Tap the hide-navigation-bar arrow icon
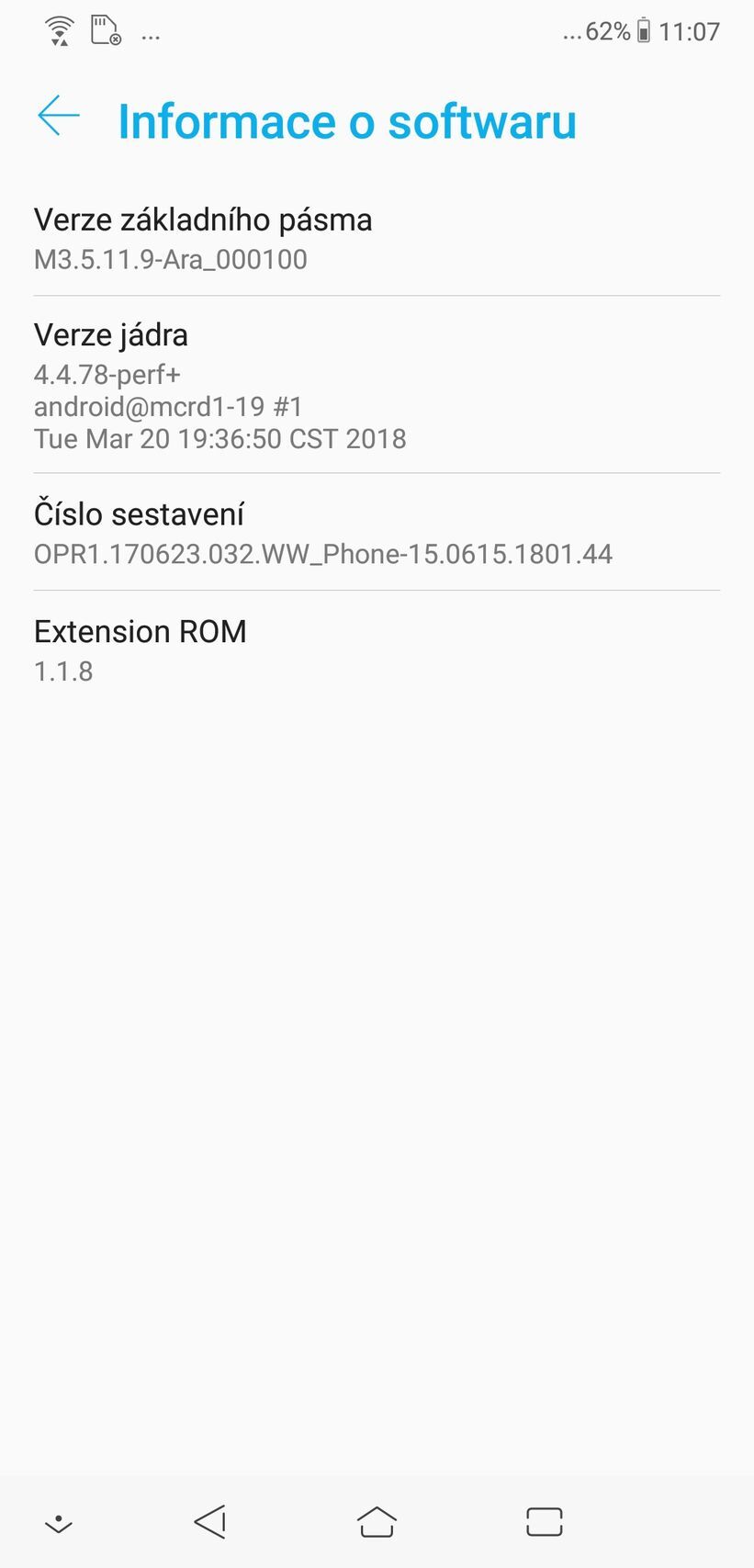Image resolution: width=754 pixels, height=1568 pixels. tap(57, 1520)
